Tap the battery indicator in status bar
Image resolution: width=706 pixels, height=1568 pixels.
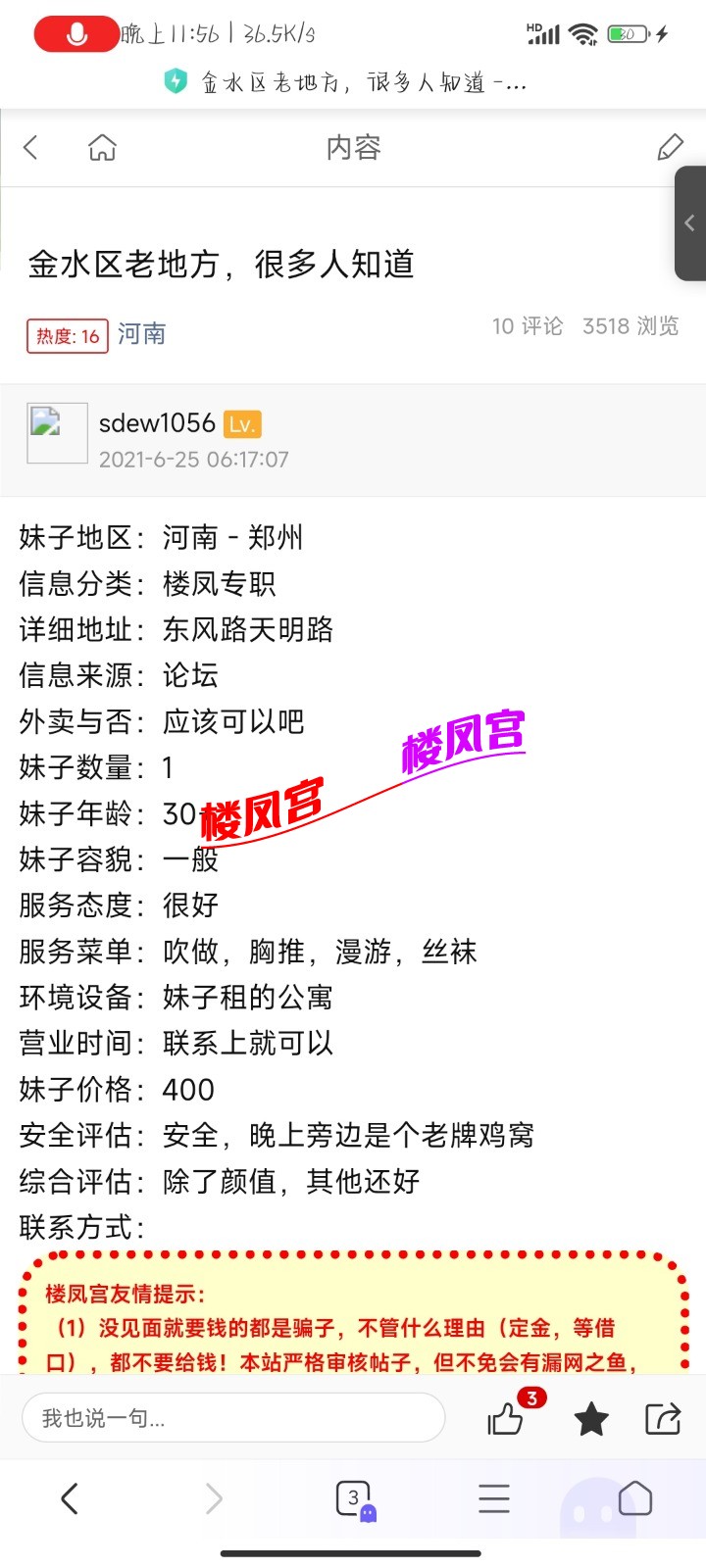627,32
